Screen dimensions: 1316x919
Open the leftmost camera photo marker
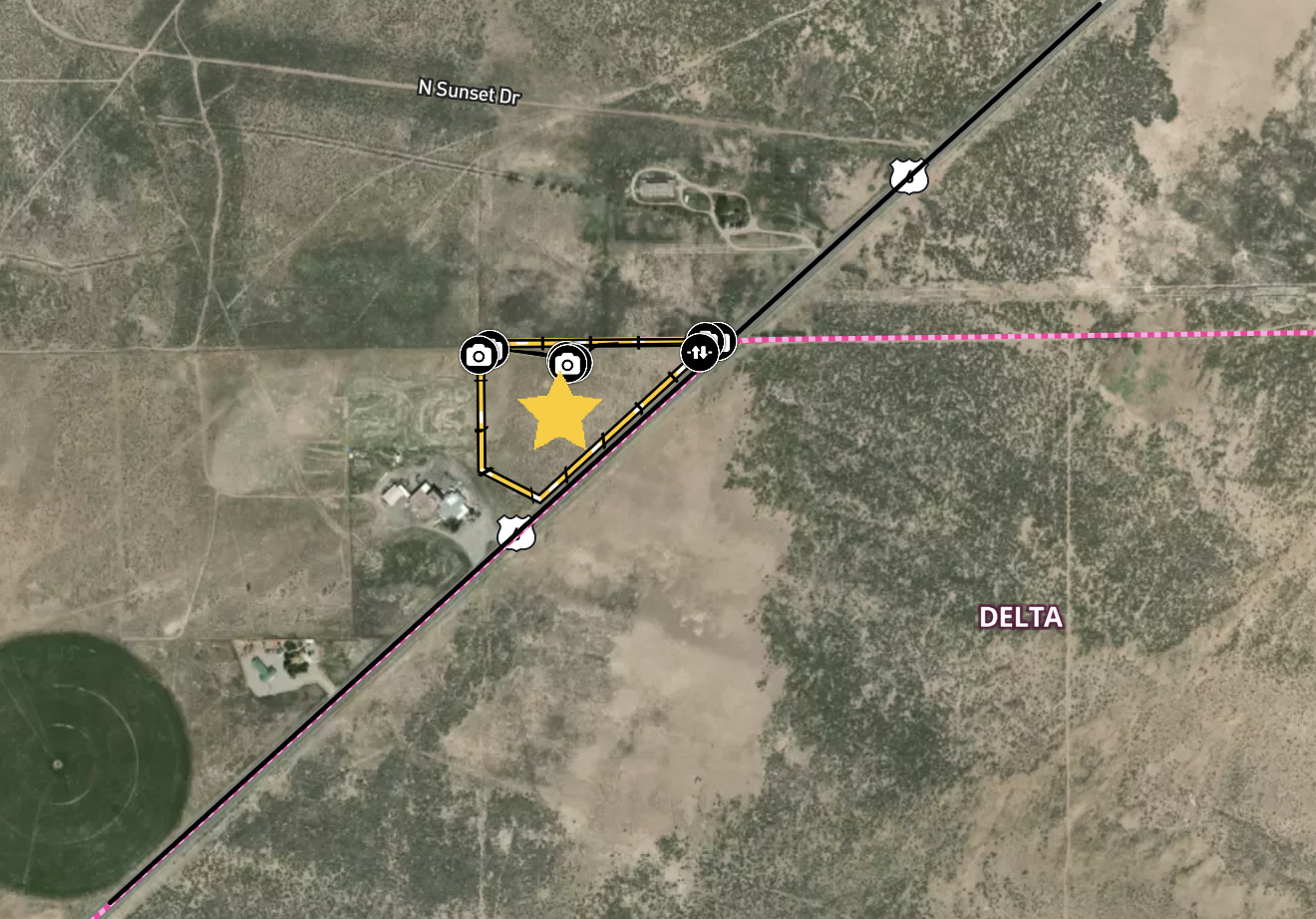[x=478, y=355]
